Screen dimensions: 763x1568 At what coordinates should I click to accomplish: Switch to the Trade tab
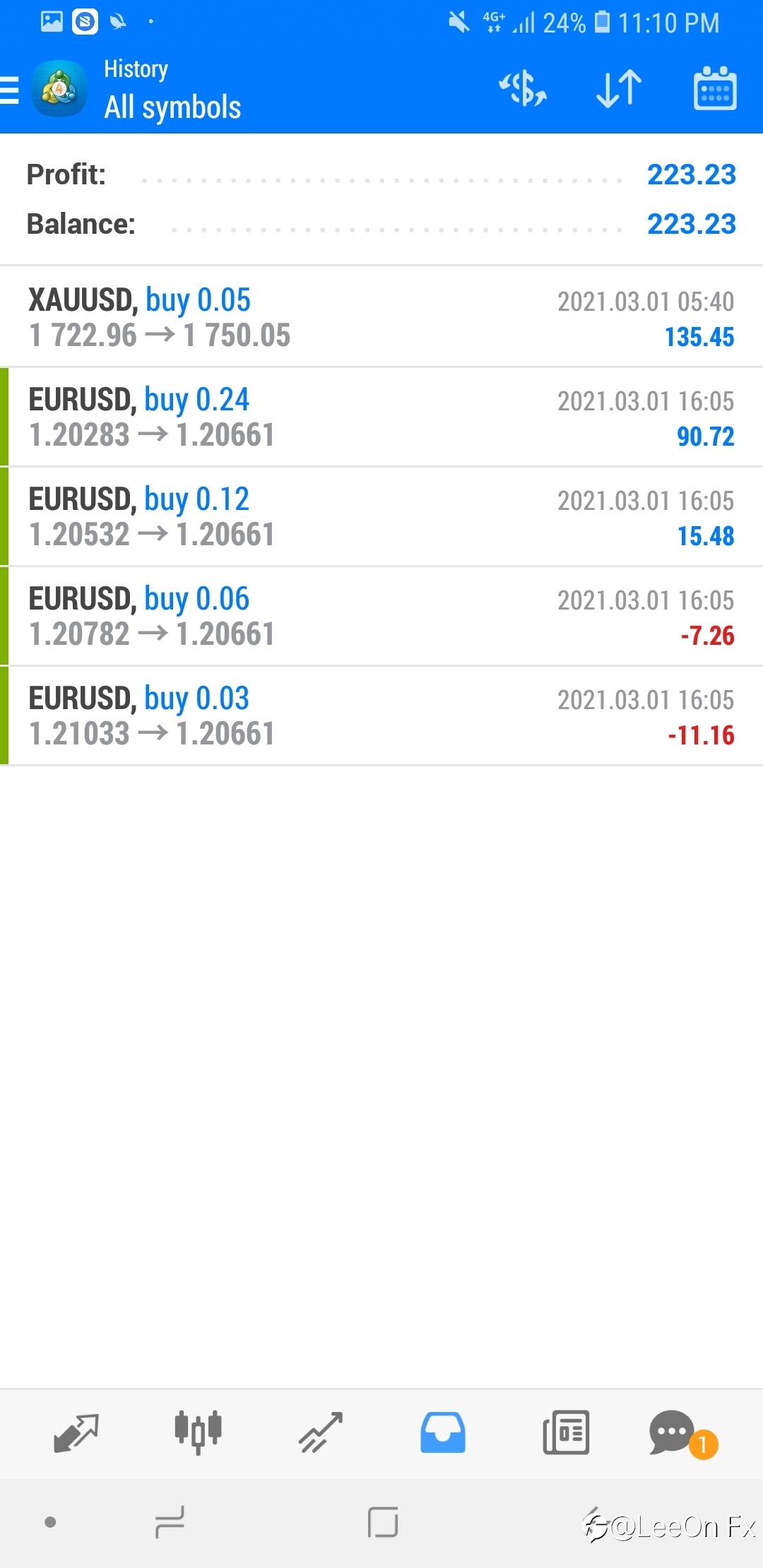tap(321, 1432)
